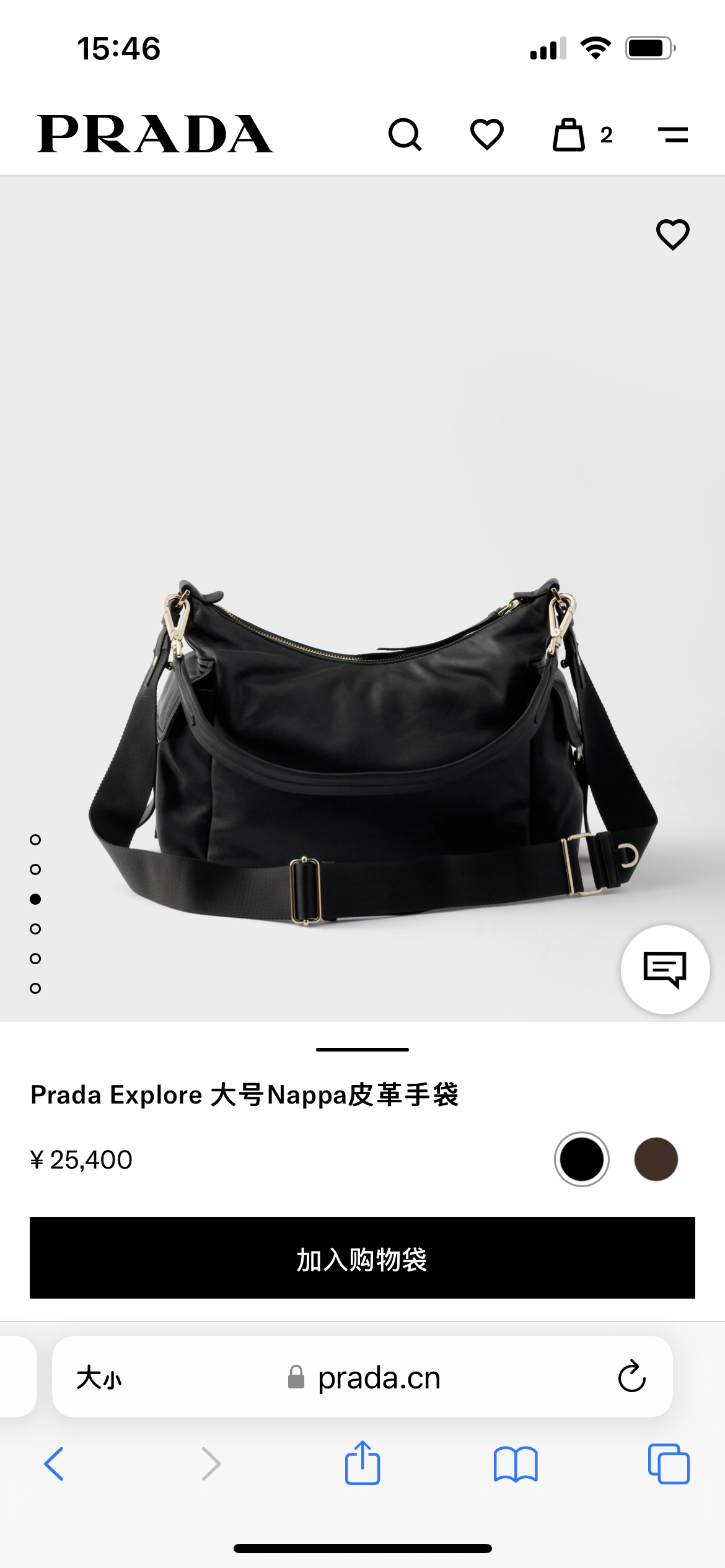Reload the page
Image resolution: width=725 pixels, height=1568 pixels.
coord(631,1377)
